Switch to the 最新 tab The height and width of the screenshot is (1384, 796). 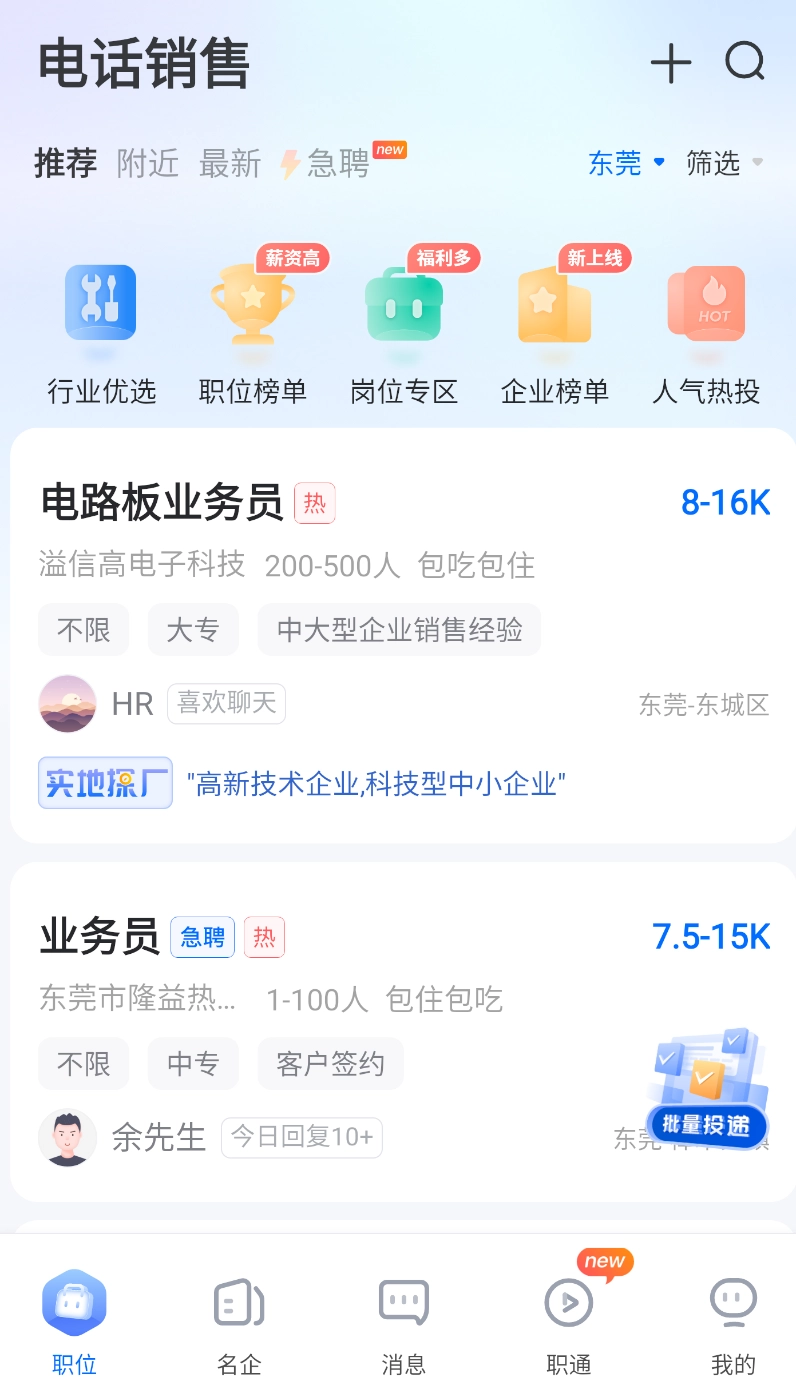coord(229,163)
